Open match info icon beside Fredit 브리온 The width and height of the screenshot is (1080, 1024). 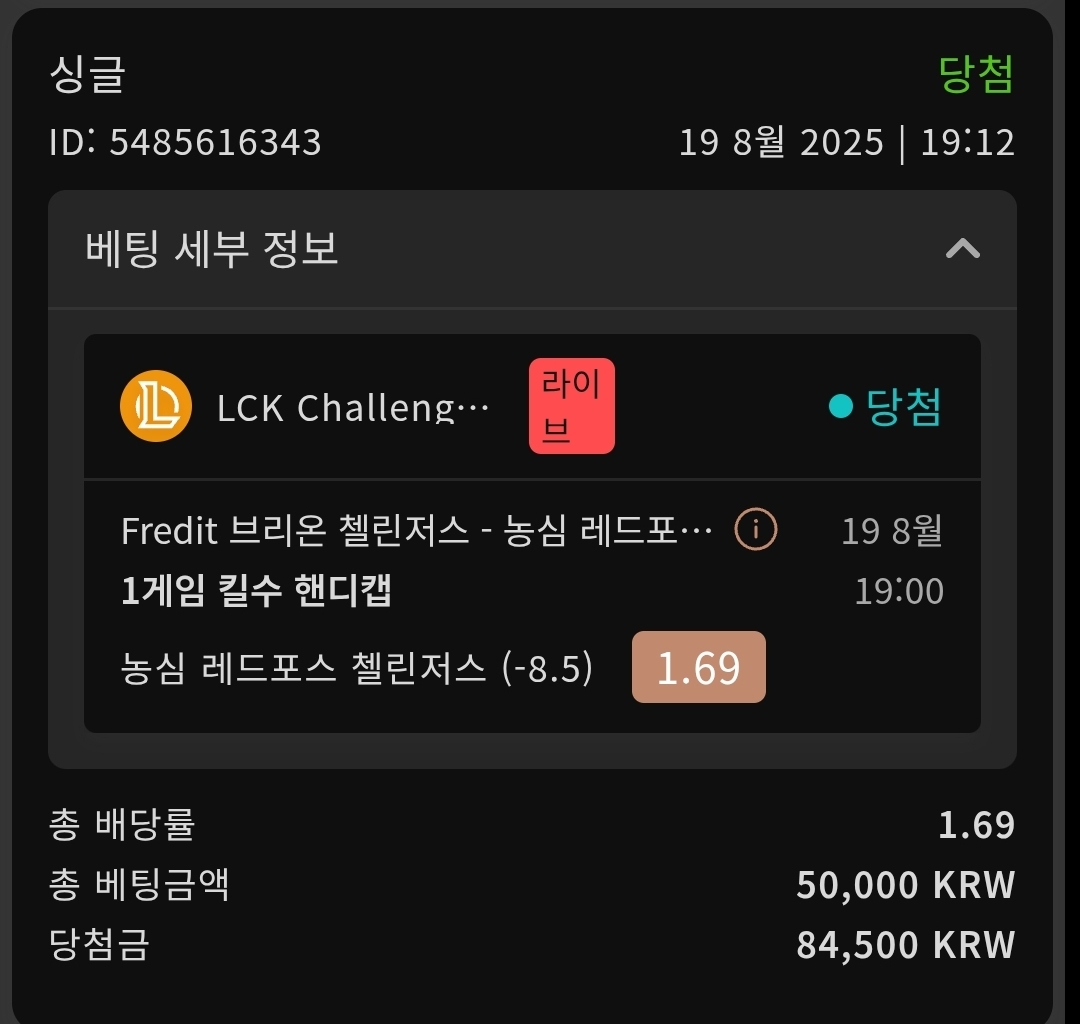click(x=755, y=530)
